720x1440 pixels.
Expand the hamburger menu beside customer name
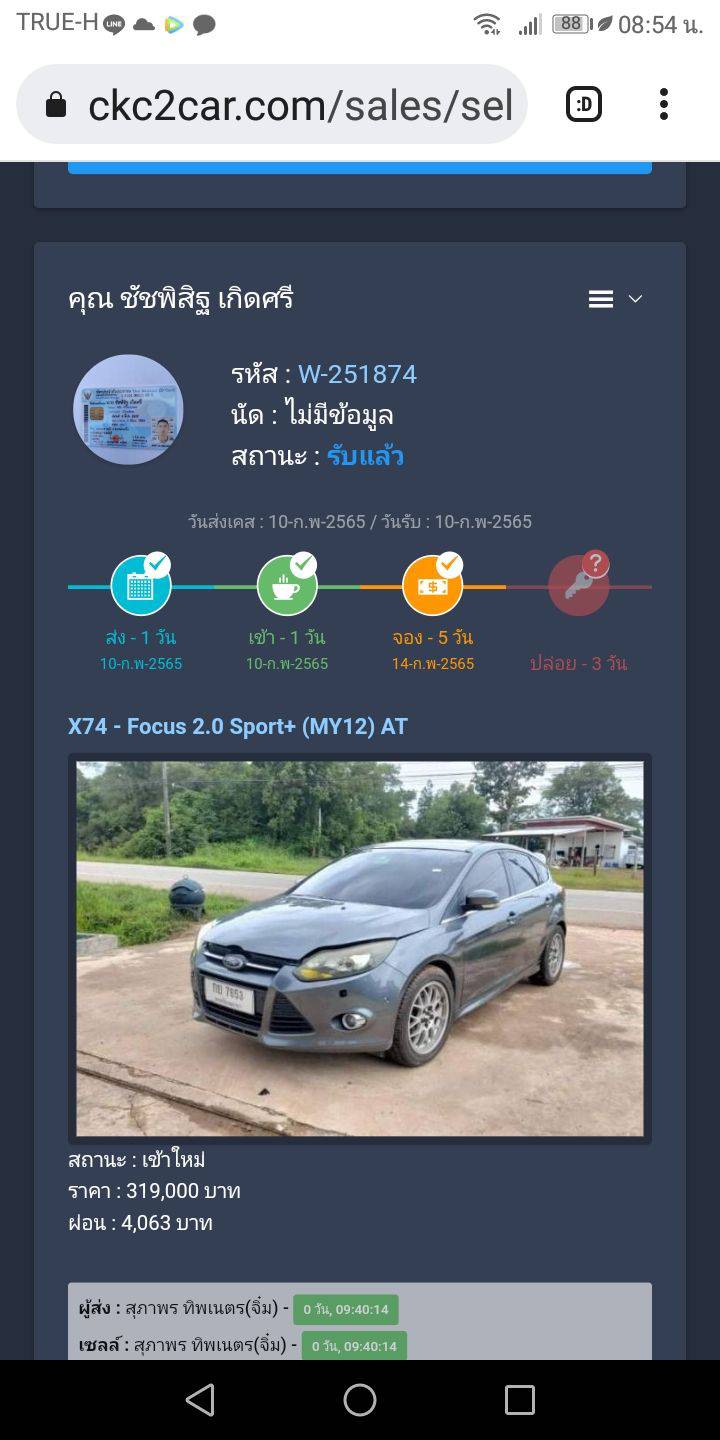(x=614, y=299)
